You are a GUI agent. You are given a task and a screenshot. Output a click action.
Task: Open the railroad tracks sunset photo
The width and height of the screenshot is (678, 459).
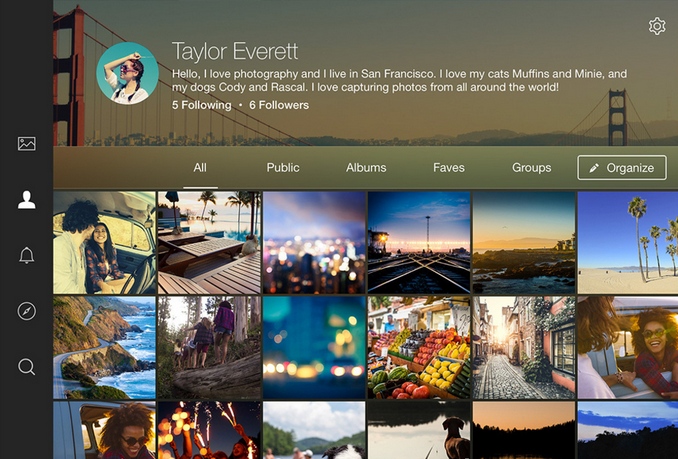(x=419, y=243)
